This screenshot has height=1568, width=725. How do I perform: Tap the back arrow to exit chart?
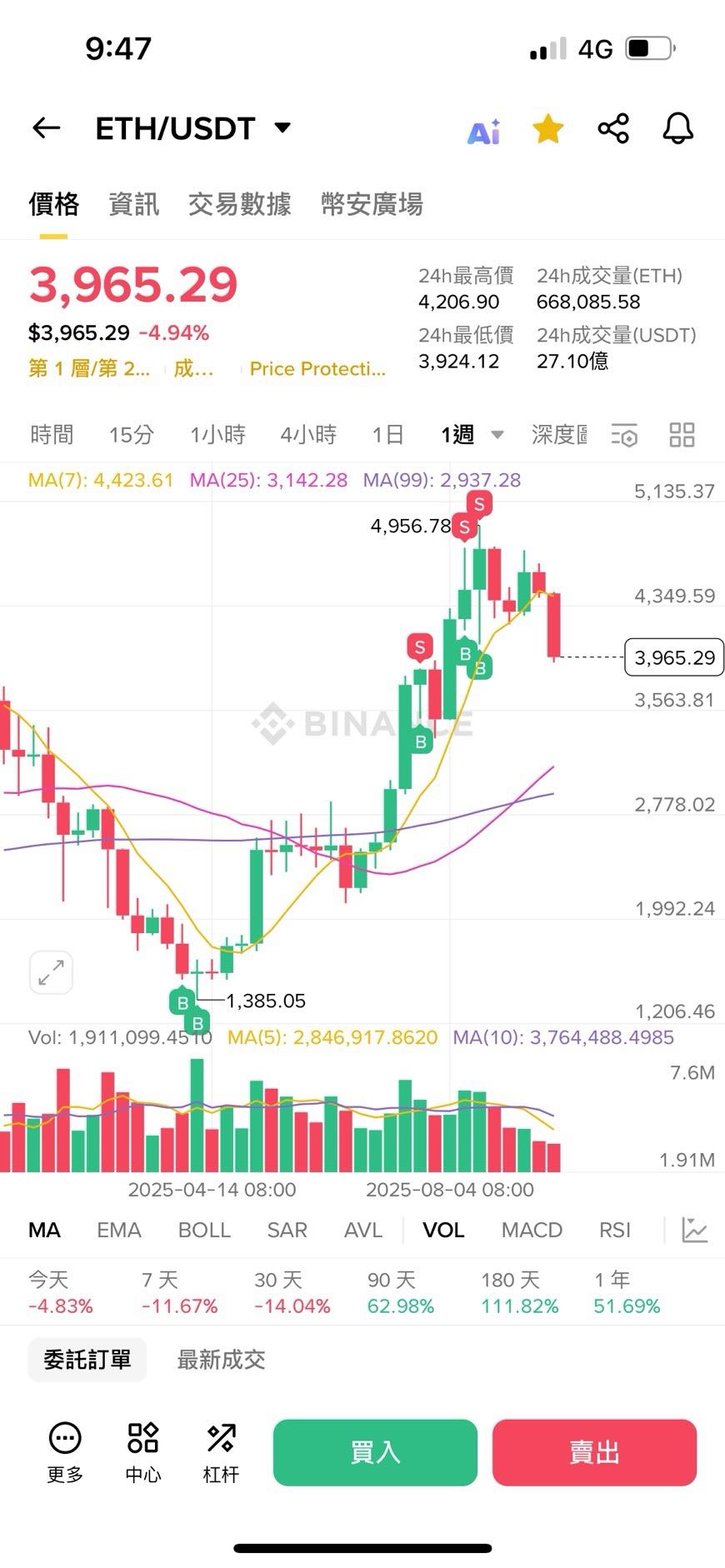coord(46,127)
